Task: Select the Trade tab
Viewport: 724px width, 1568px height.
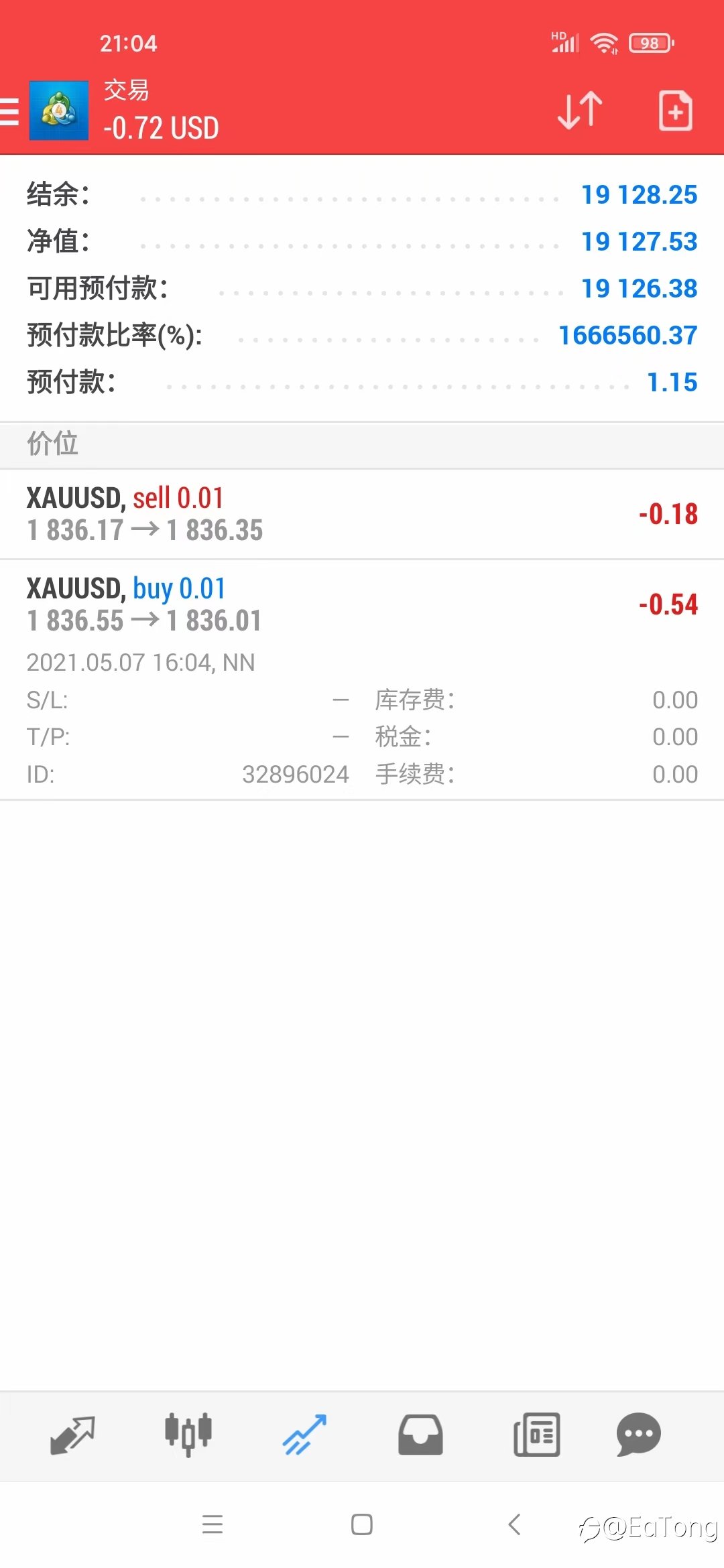Action: (304, 1435)
